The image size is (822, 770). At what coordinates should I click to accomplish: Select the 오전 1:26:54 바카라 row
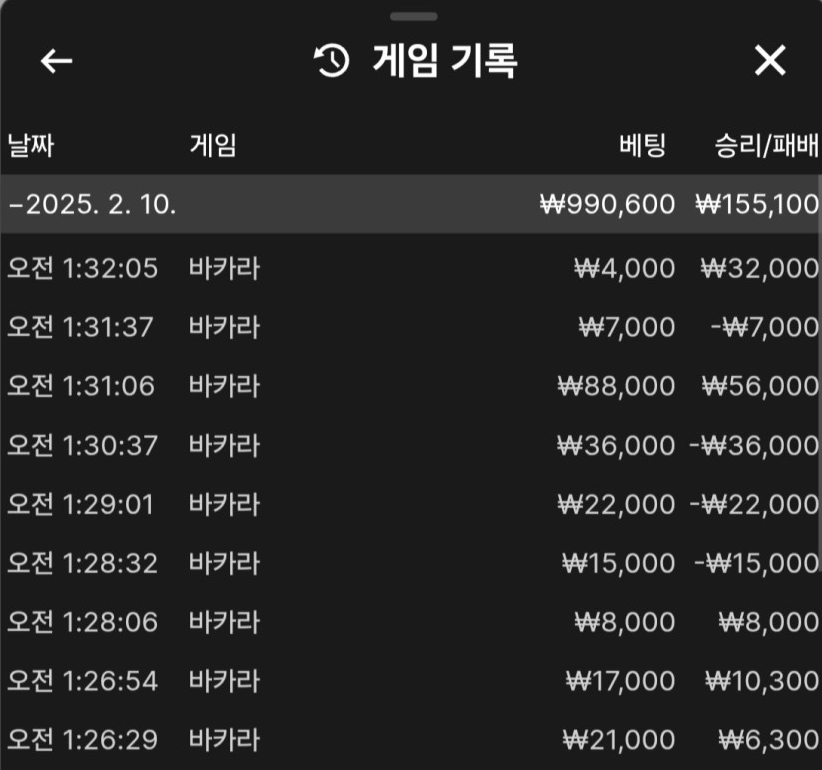tap(410, 681)
